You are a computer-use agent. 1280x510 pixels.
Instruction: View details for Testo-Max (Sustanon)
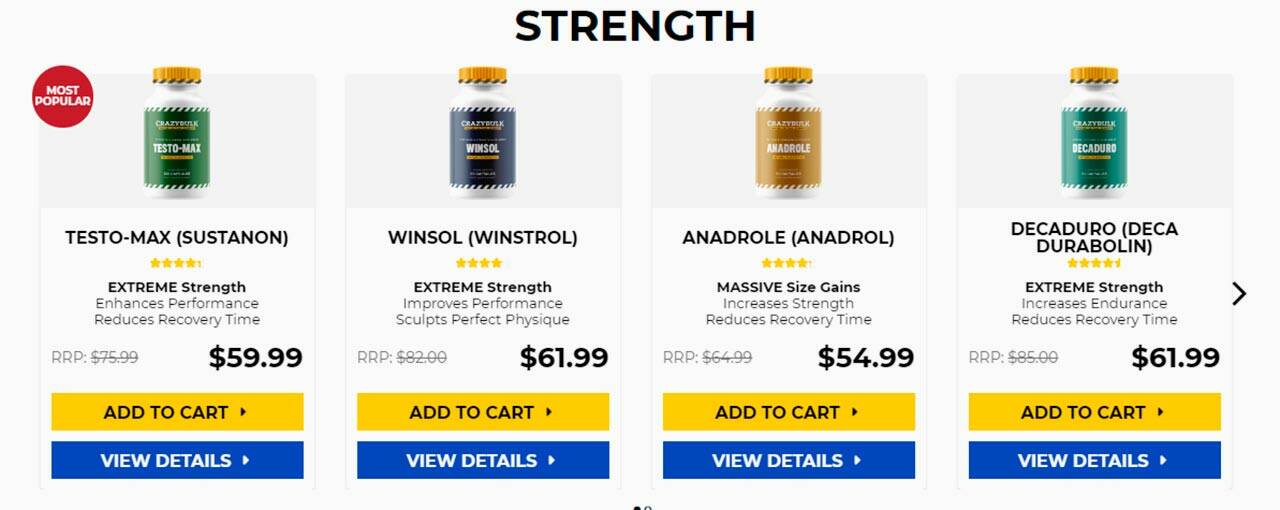point(177,461)
